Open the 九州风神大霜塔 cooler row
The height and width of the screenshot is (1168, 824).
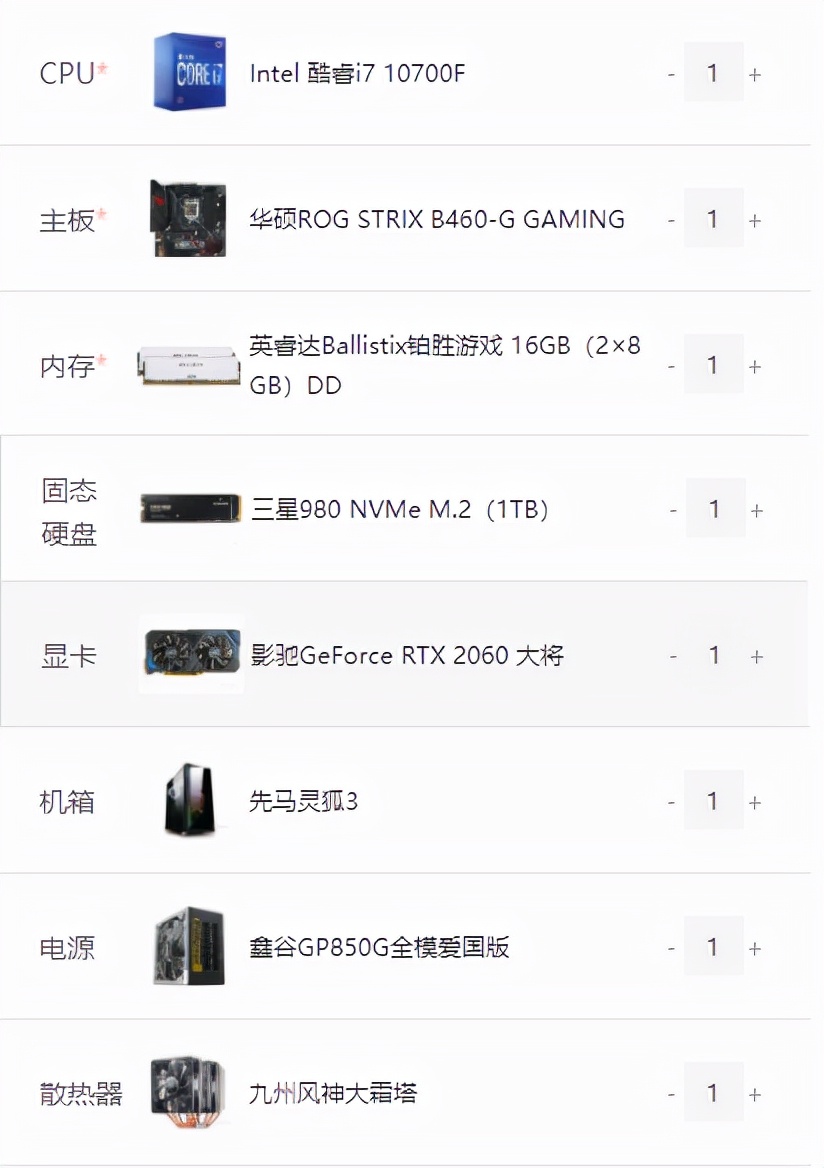pyautogui.click(x=332, y=1093)
